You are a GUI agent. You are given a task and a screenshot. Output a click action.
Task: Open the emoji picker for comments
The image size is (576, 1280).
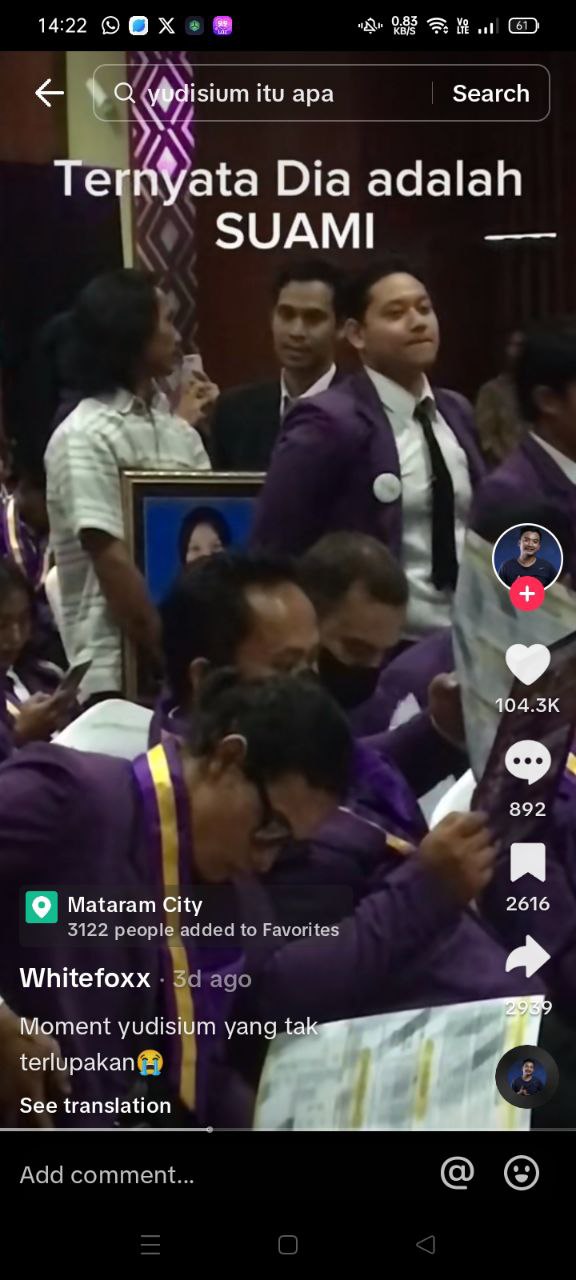[x=521, y=1173]
